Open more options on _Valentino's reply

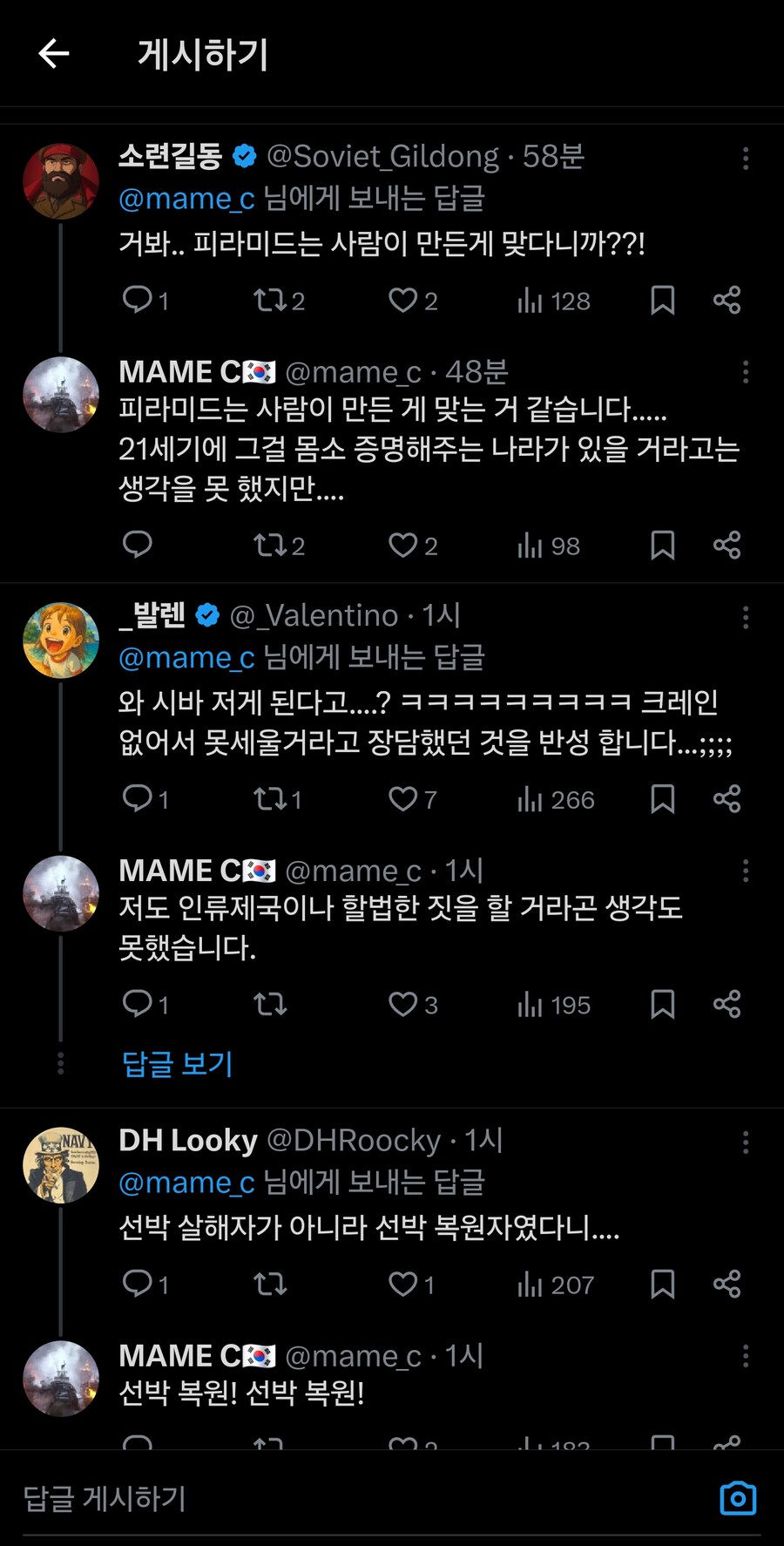(x=746, y=615)
